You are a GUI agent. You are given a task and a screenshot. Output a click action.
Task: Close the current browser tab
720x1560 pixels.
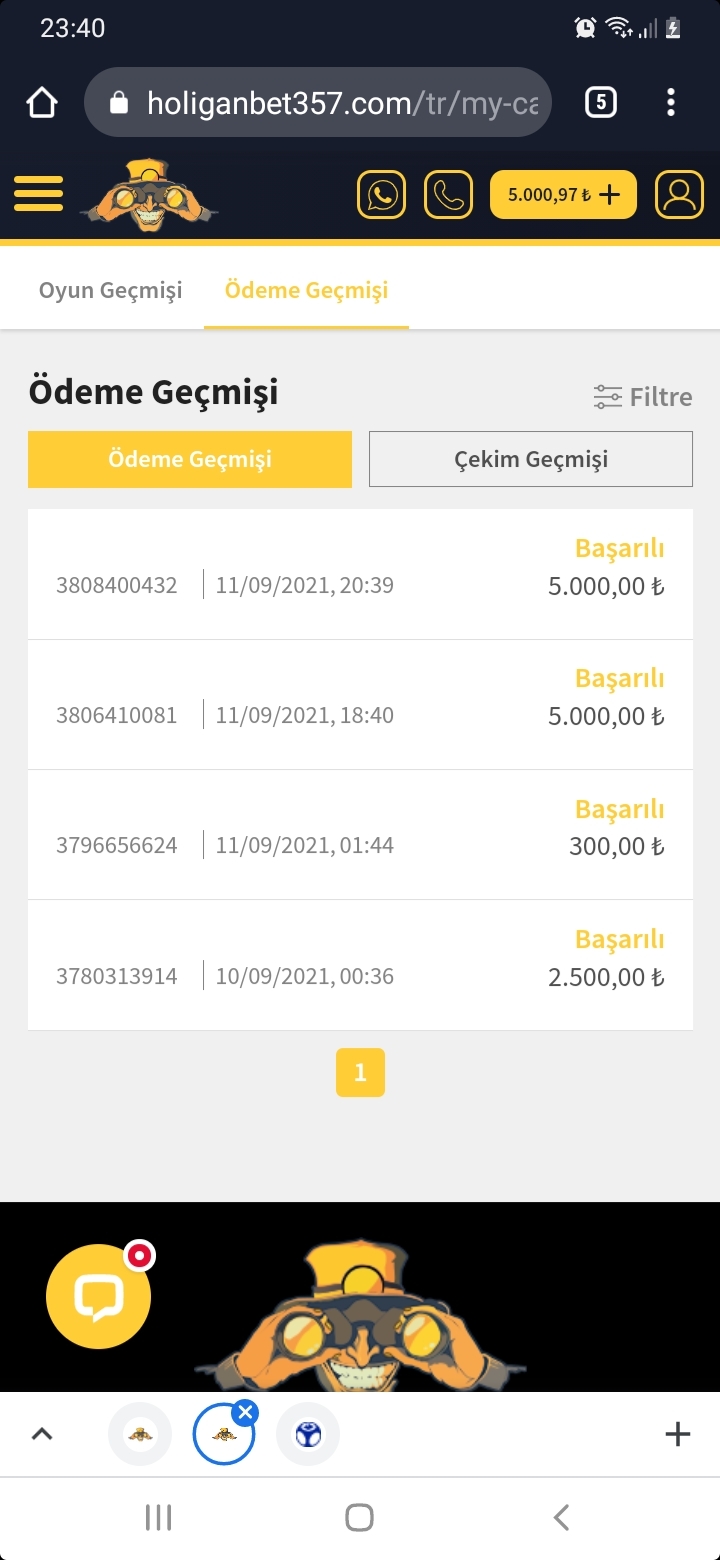click(245, 1412)
